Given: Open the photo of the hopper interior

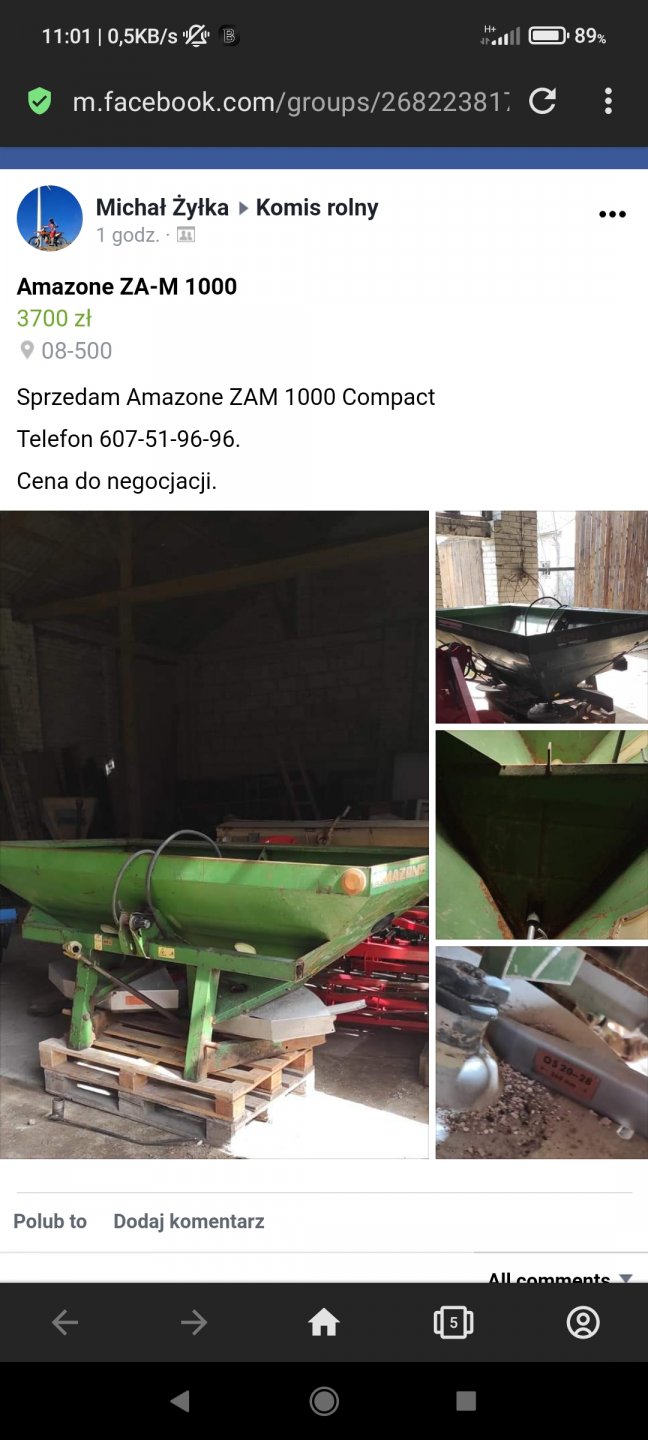Looking at the screenshot, I should tap(541, 835).
